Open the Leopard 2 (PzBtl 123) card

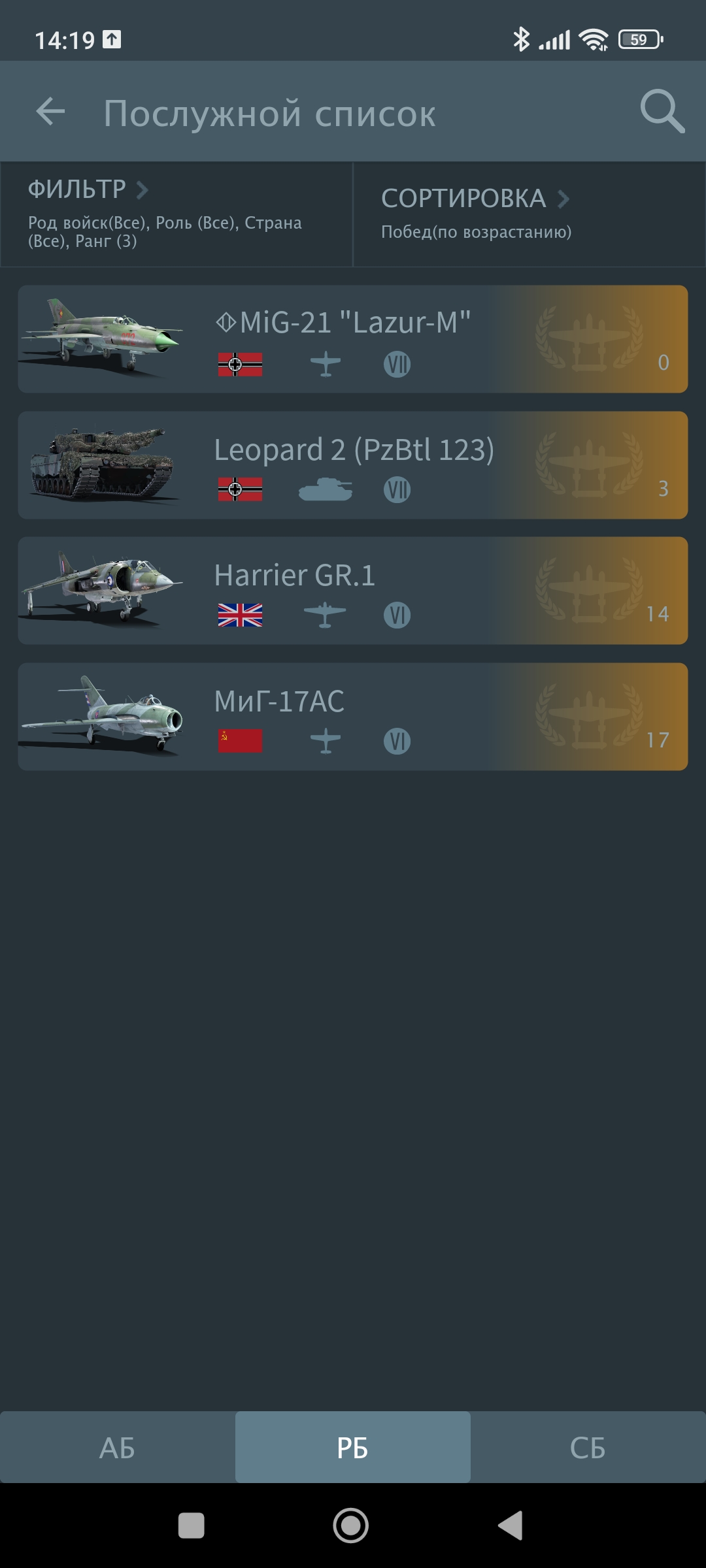pyautogui.click(x=353, y=465)
